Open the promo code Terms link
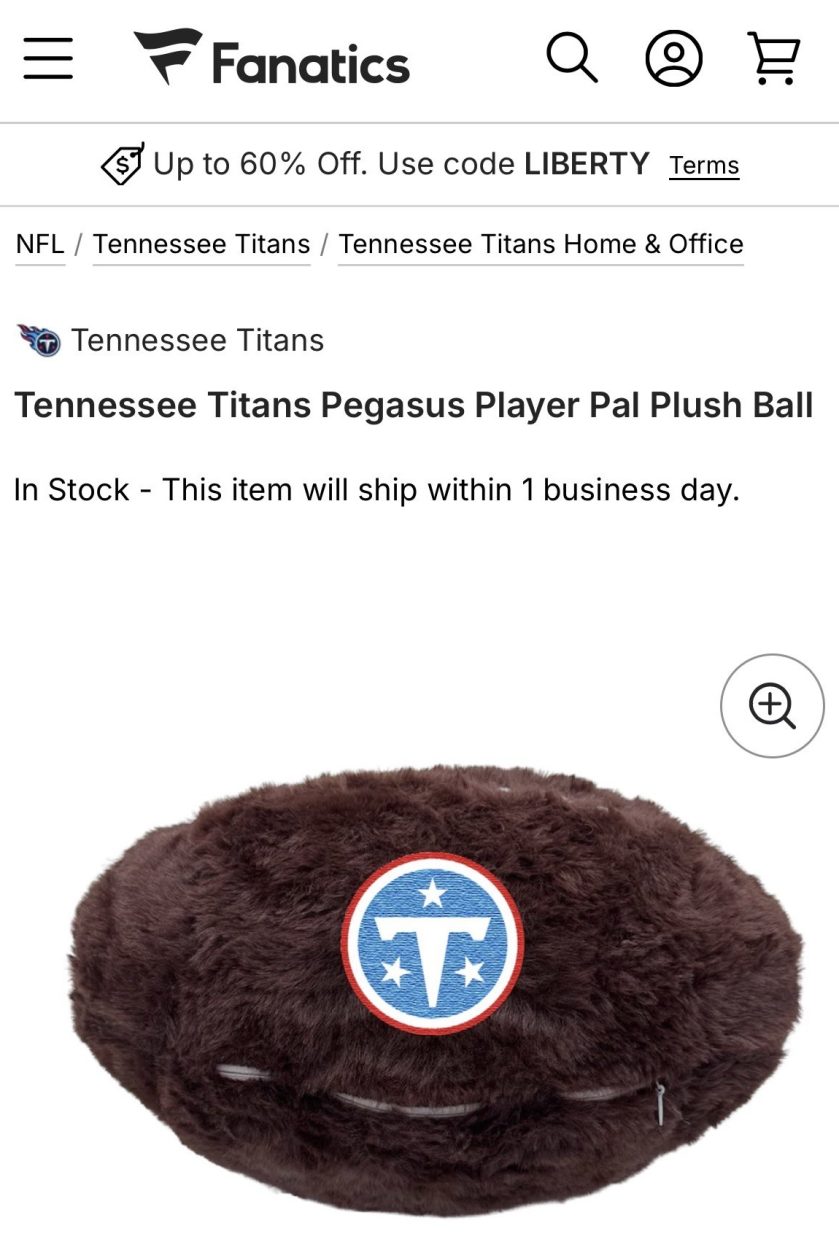Image resolution: width=839 pixels, height=1250 pixels. [704, 166]
